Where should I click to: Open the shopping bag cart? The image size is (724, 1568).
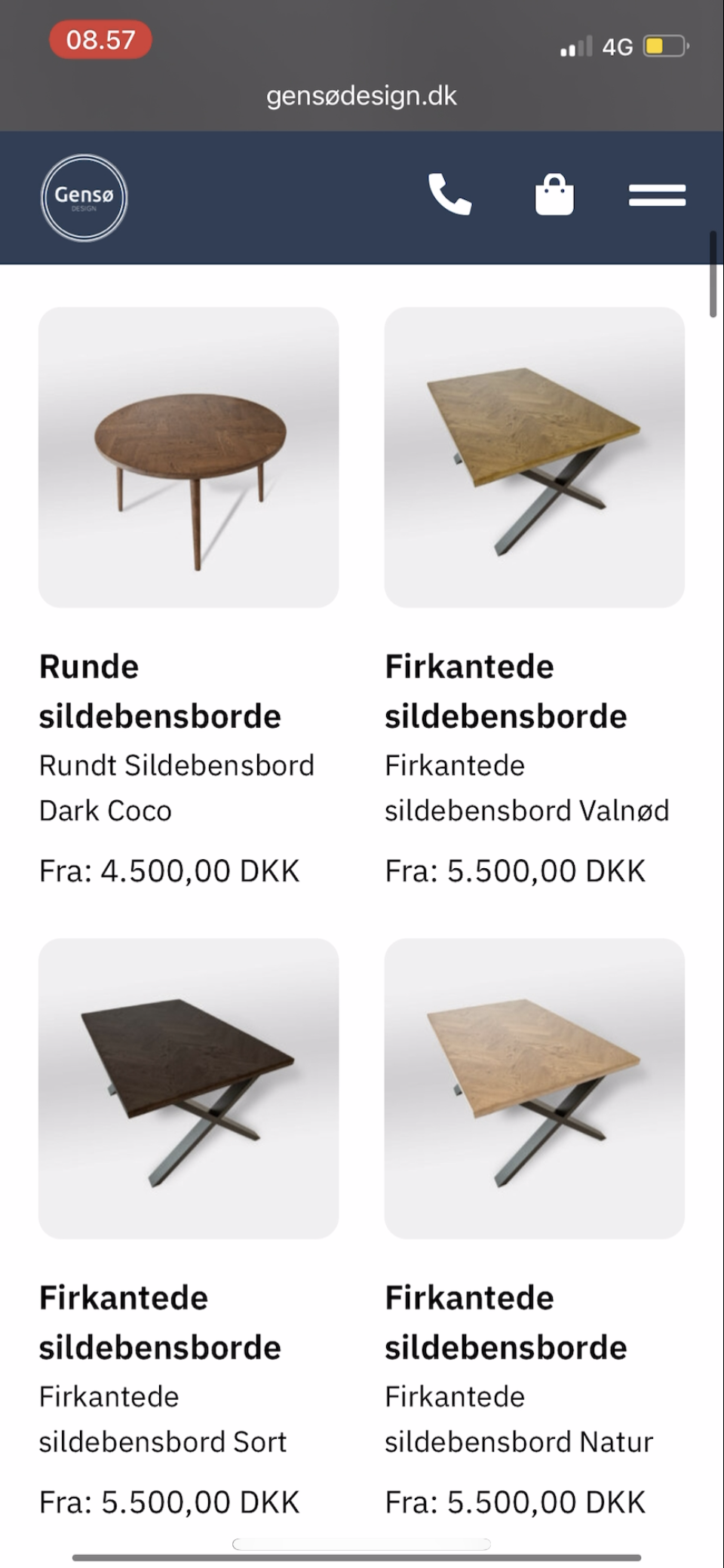pos(554,195)
